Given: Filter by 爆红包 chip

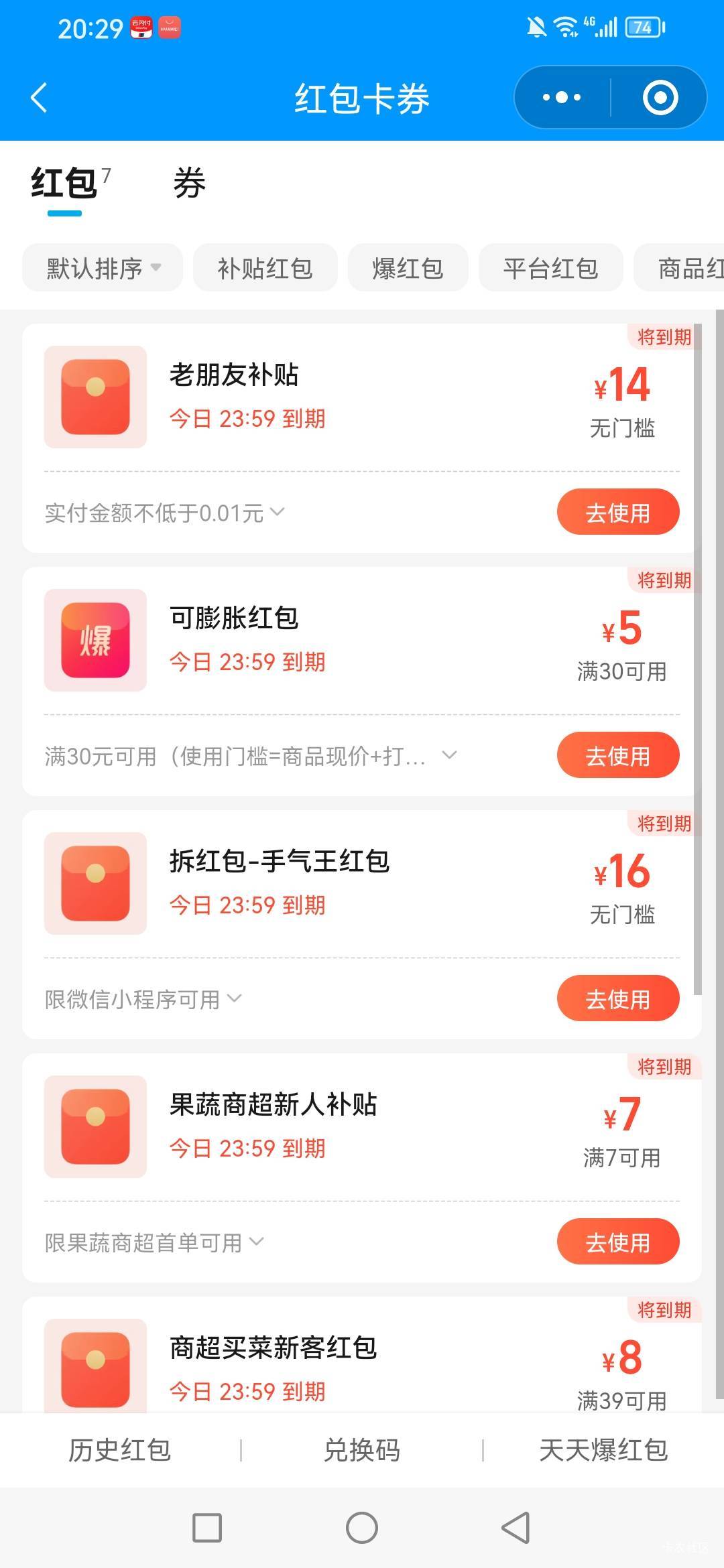Looking at the screenshot, I should pos(408,268).
